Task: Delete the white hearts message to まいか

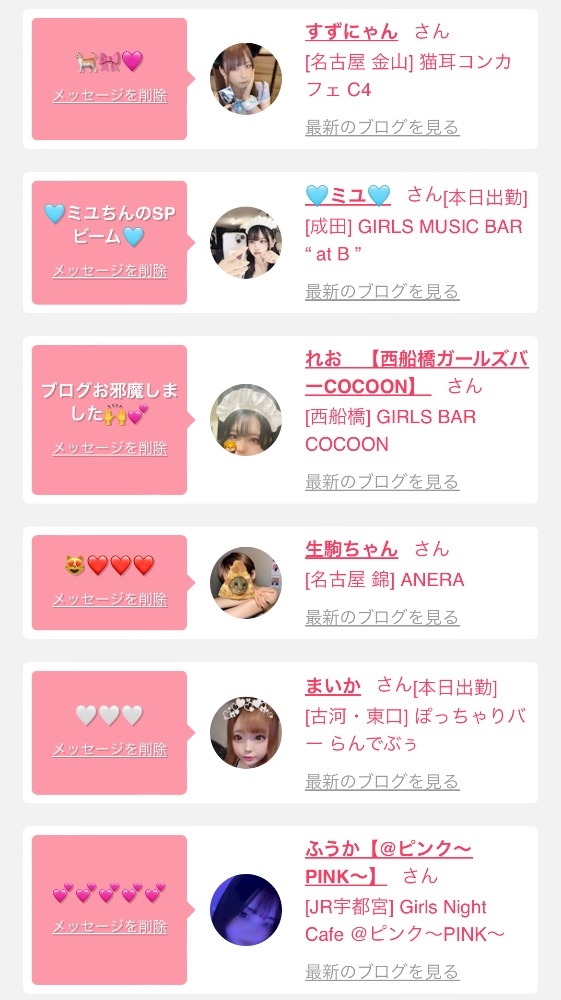Action: (110, 749)
